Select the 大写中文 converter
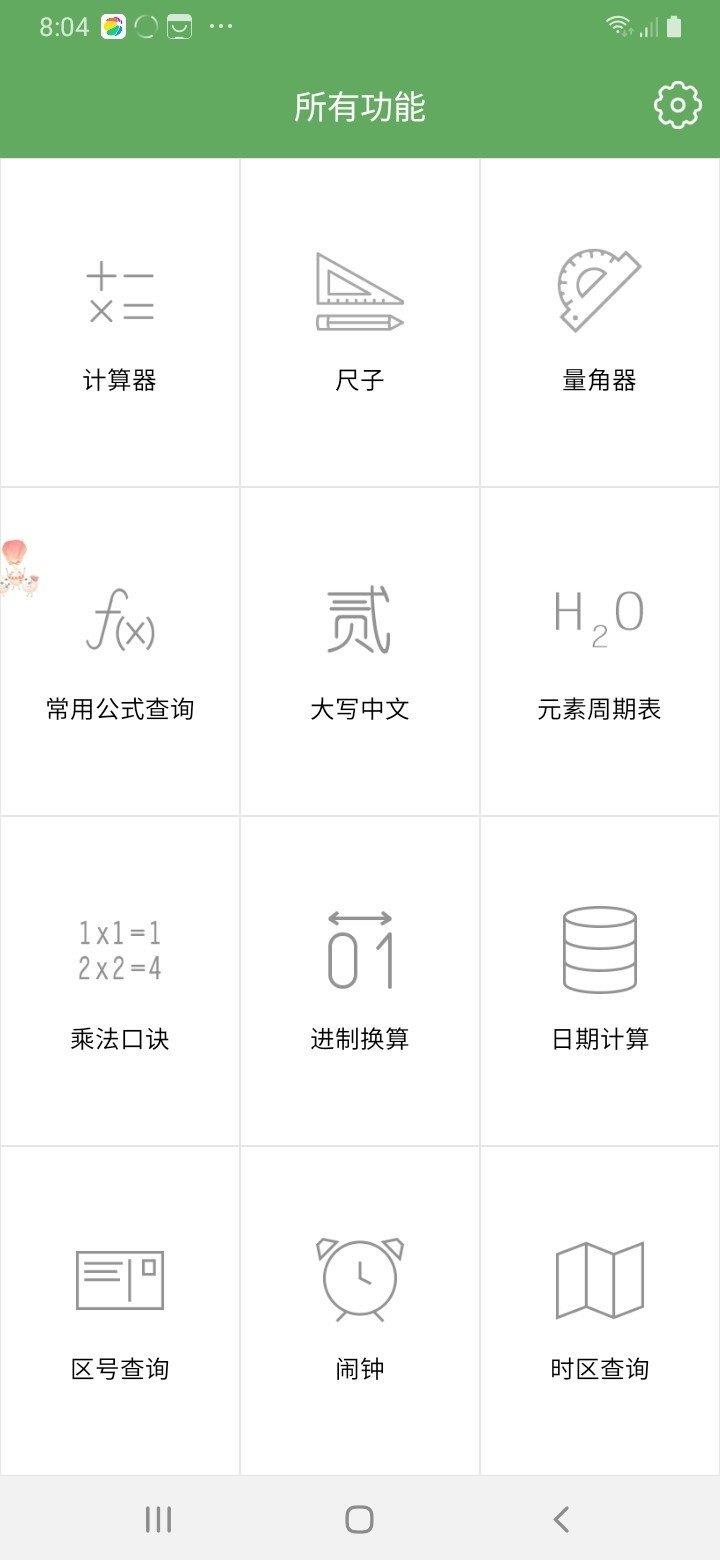720x1560 pixels. pos(360,651)
